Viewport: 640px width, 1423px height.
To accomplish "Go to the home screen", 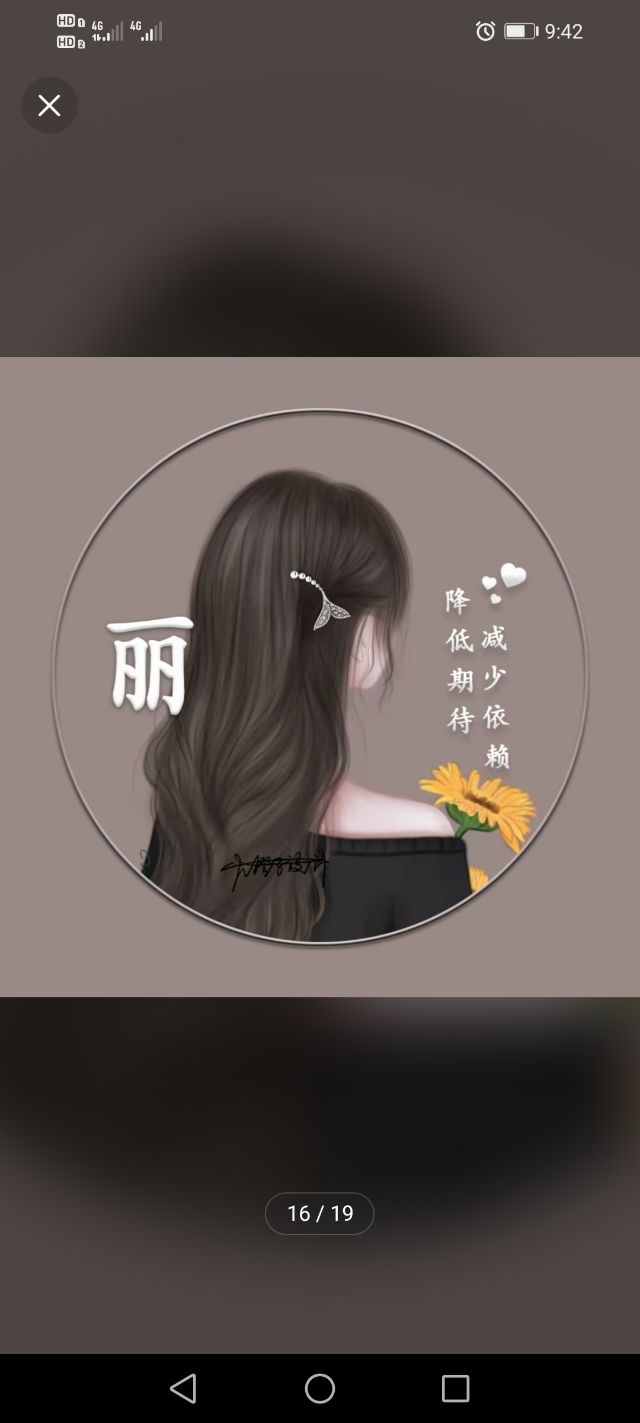I will [x=320, y=1388].
